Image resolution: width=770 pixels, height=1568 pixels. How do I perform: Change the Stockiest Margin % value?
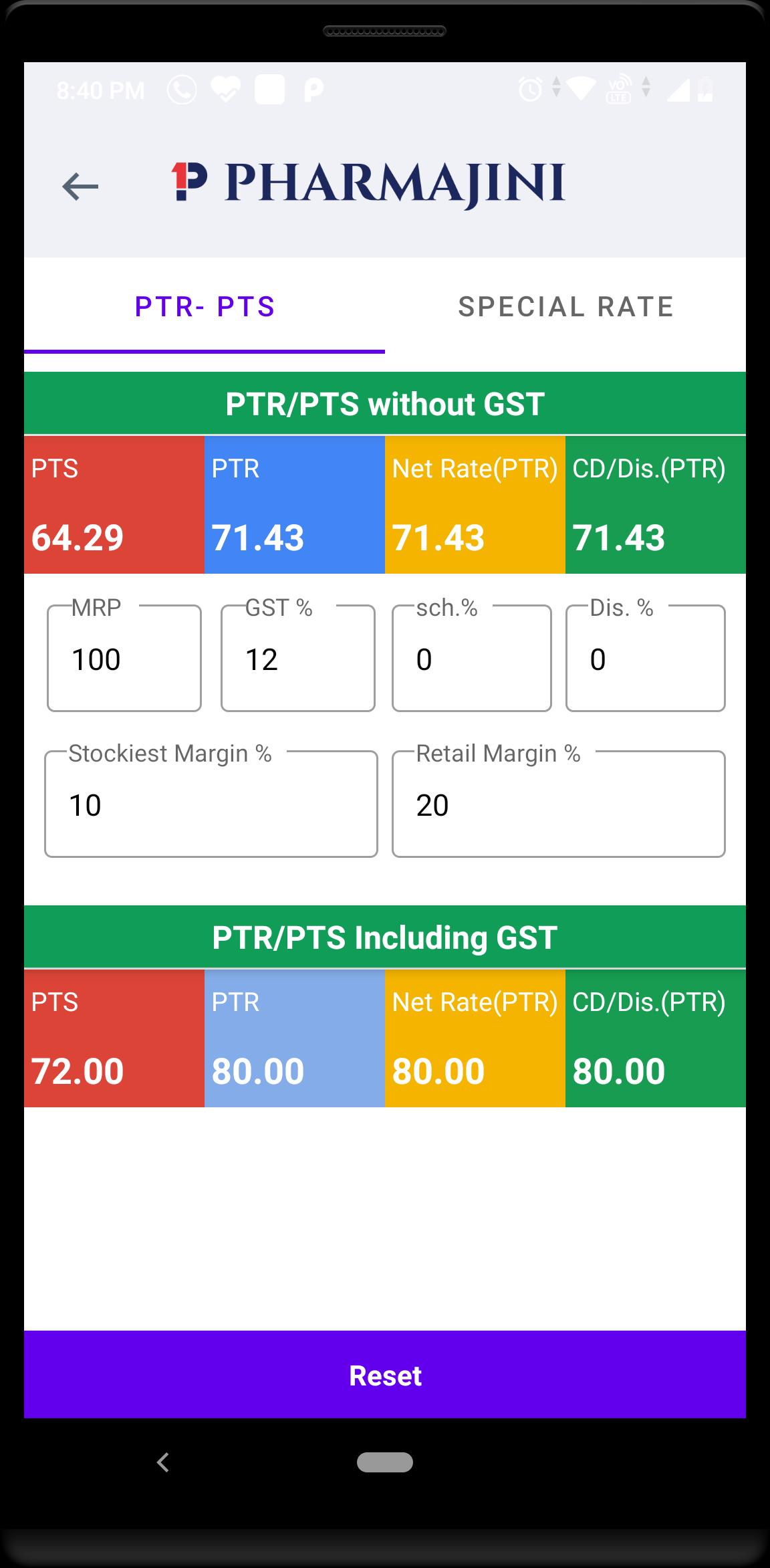tap(211, 804)
